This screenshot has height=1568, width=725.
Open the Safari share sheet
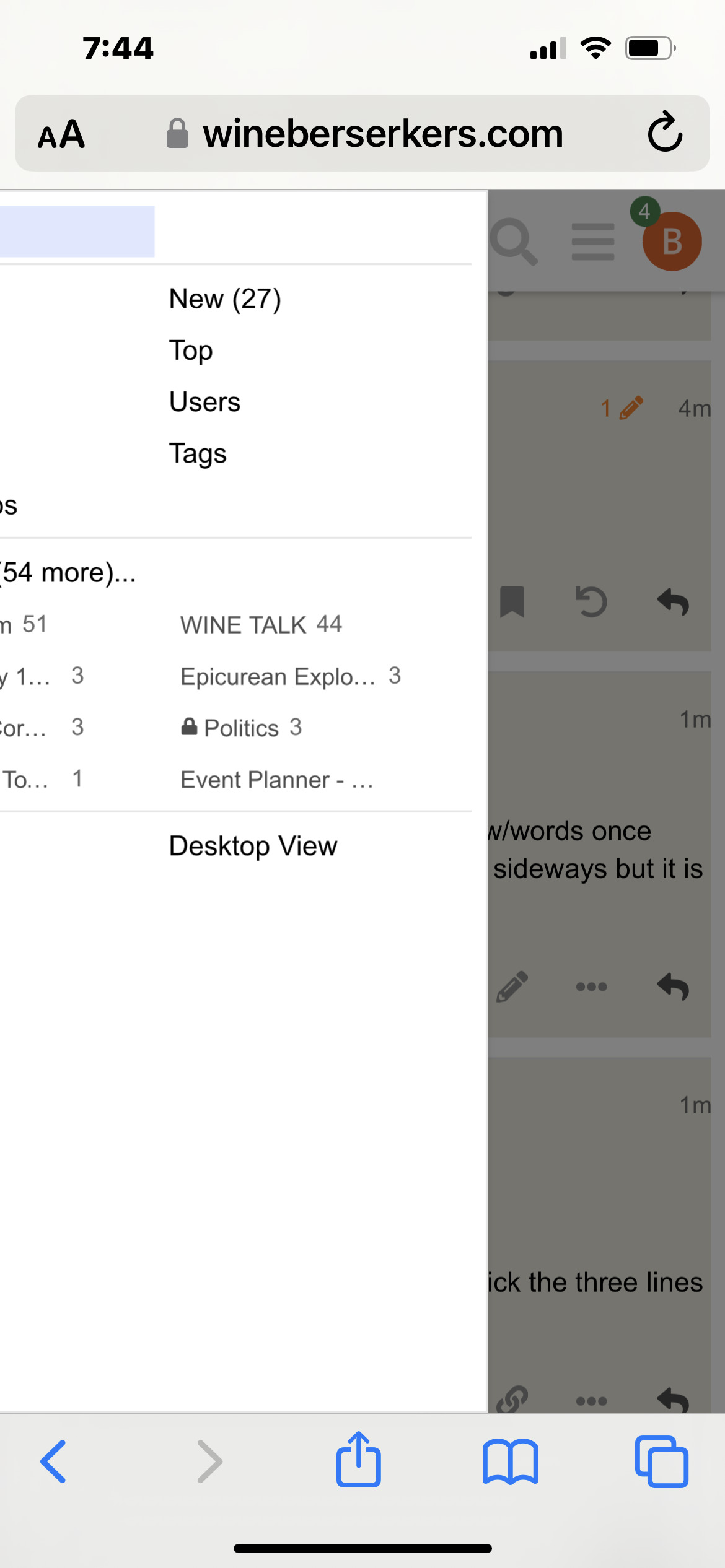[358, 1459]
